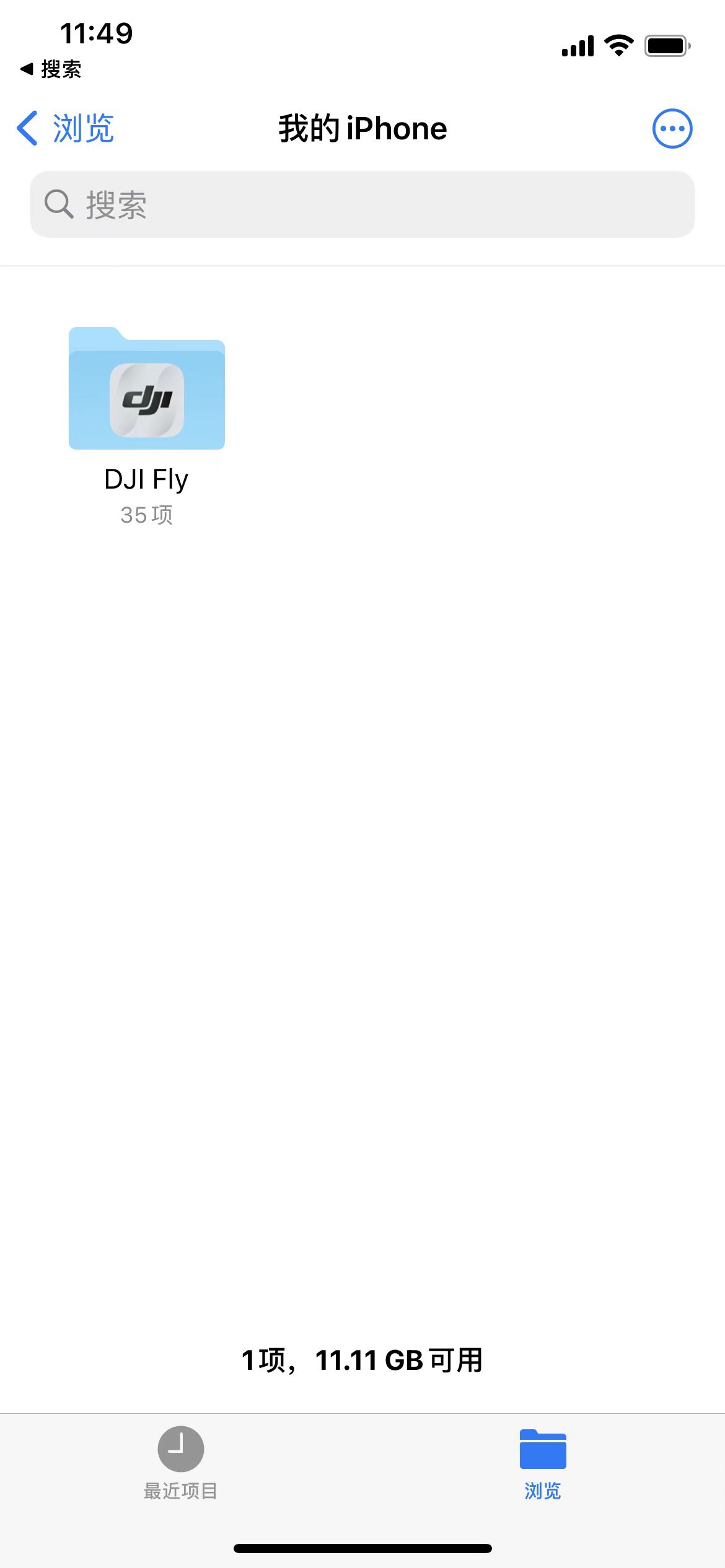
Task: Tap the back chevron next to 浏览
Action: point(26,128)
